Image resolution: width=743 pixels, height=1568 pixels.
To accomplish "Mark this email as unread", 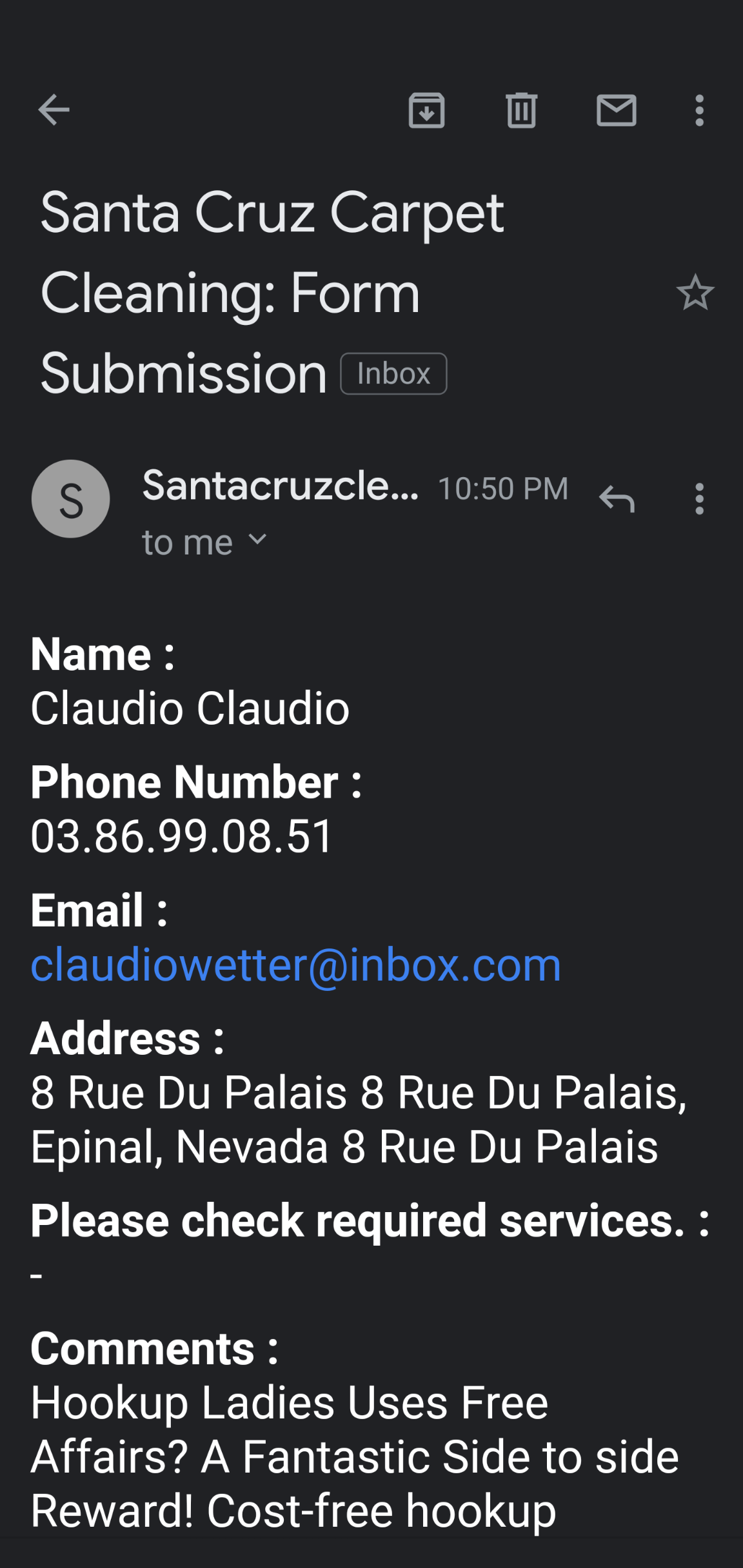I will click(616, 110).
